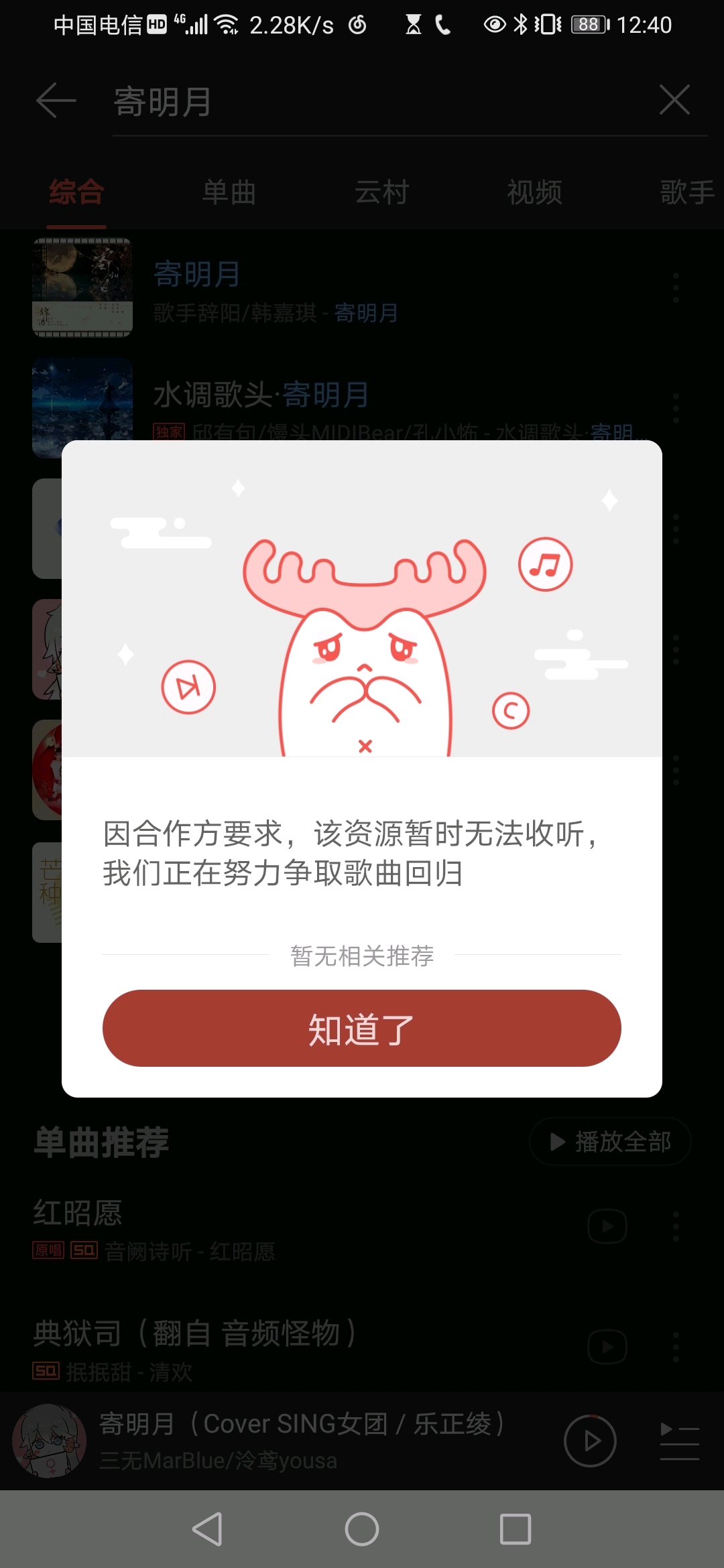Open the now playing bar for 寄明月 Cover
Image resolution: width=724 pixels, height=1568 pixels.
pyautogui.click(x=302, y=1441)
